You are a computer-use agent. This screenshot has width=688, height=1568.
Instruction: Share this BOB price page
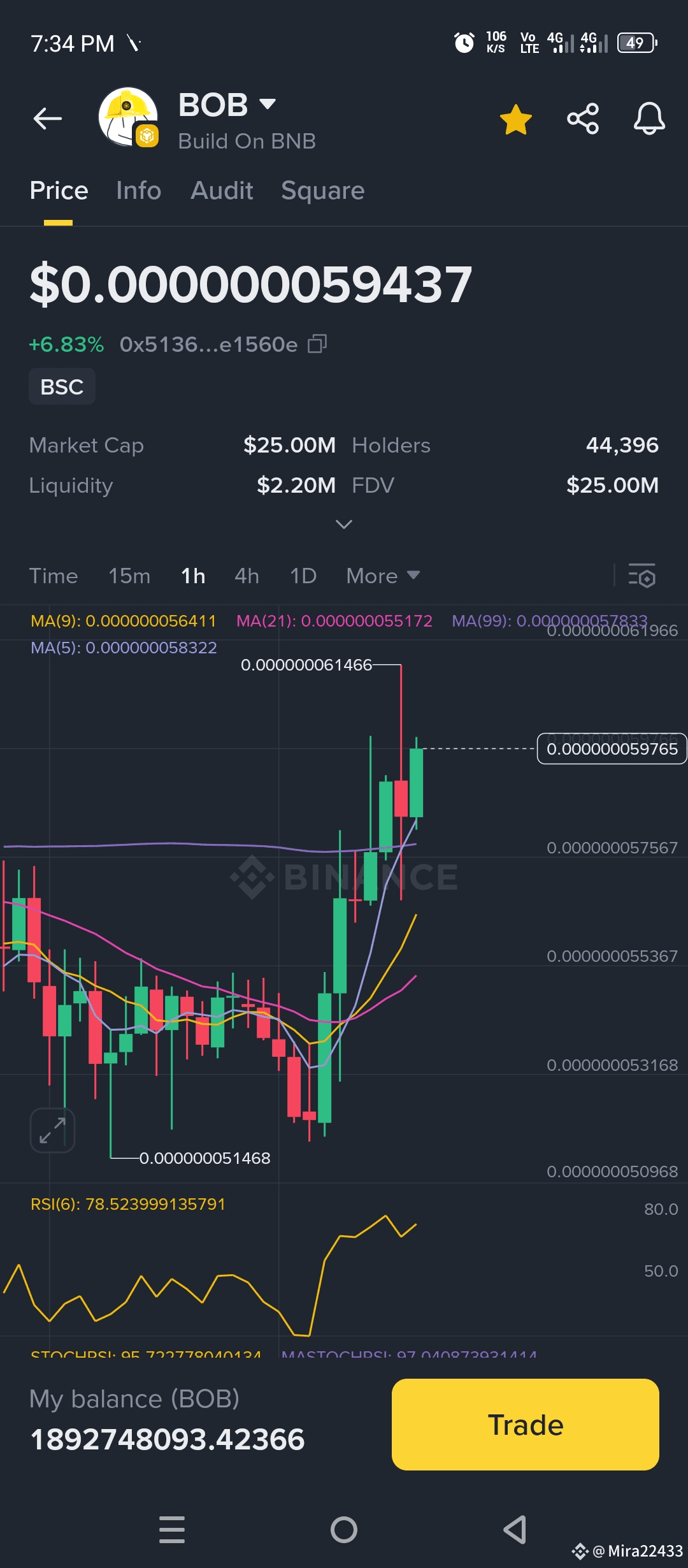583,119
